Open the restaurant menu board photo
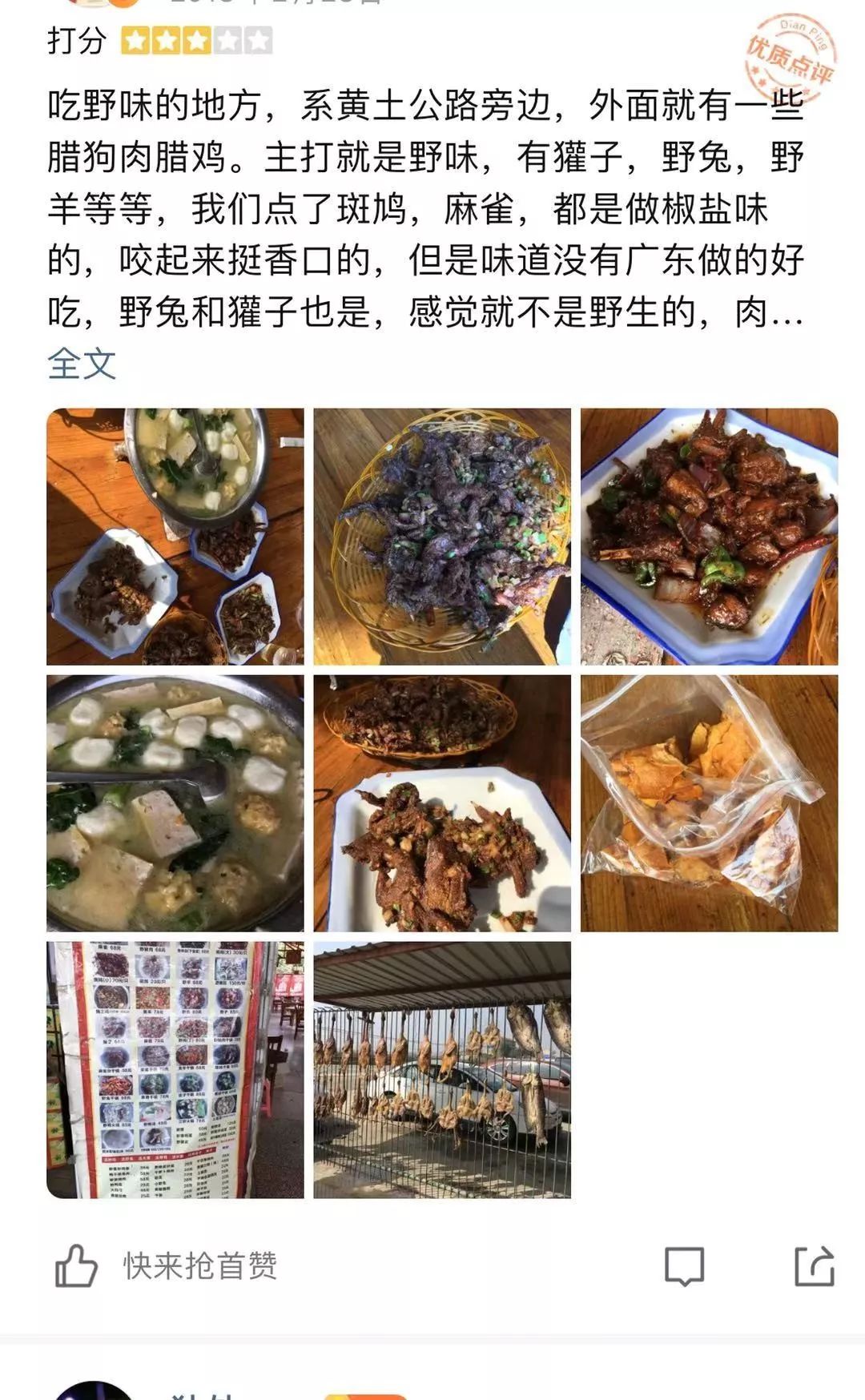The height and width of the screenshot is (1400, 865). click(x=175, y=1070)
